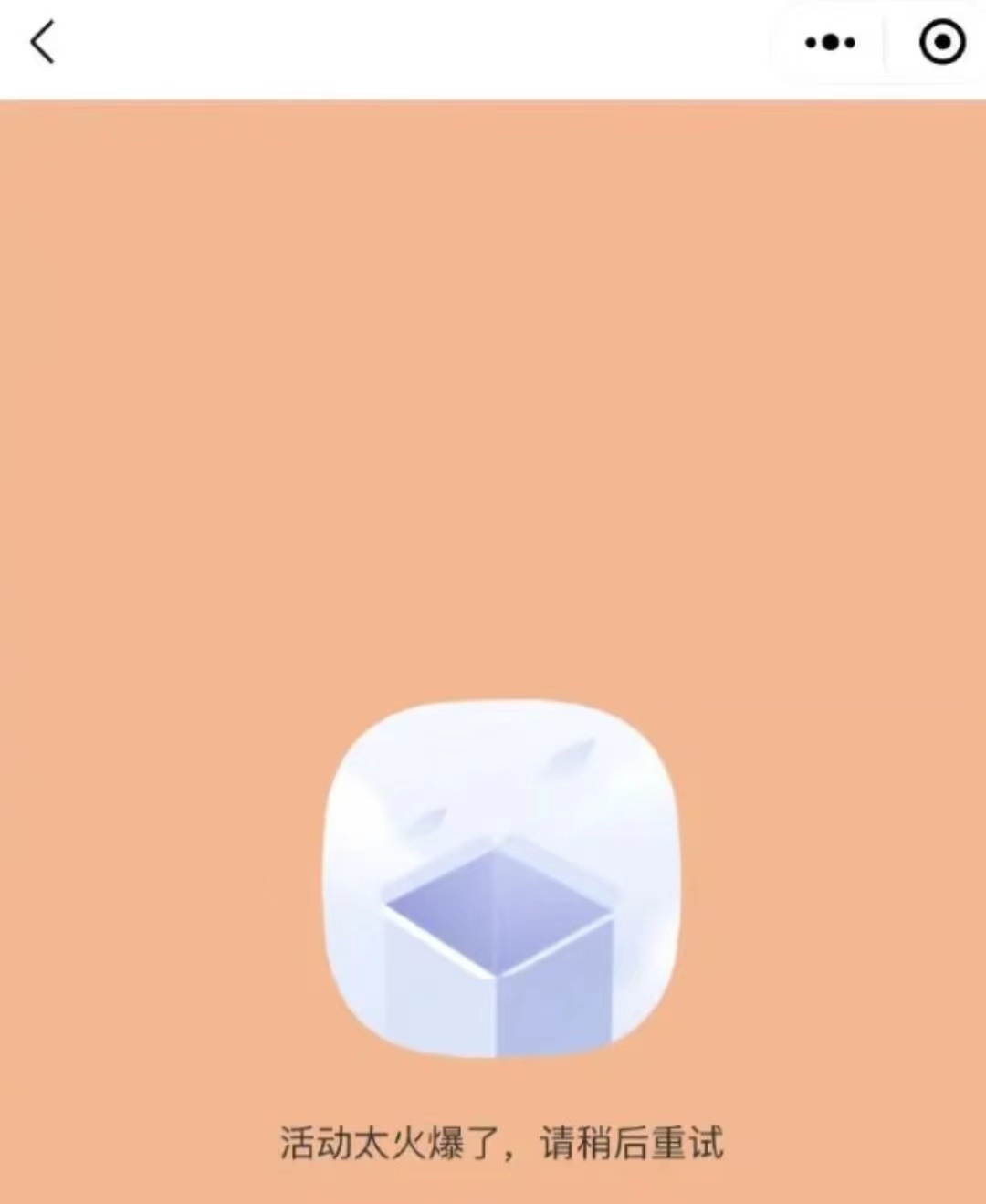Open the mini program three-dot menu
The image size is (986, 1204).
829,43
